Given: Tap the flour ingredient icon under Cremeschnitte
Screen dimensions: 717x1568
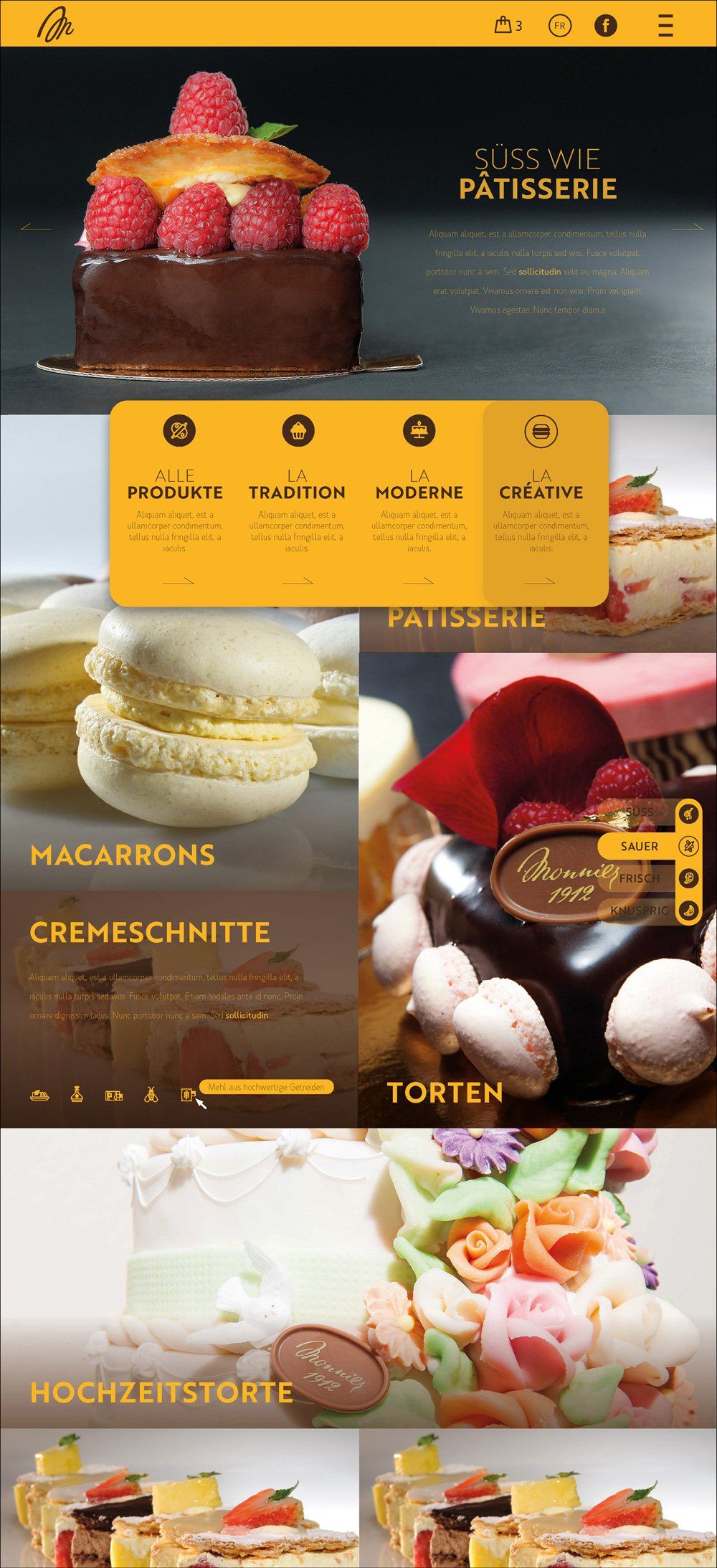Looking at the screenshot, I should click(188, 1095).
